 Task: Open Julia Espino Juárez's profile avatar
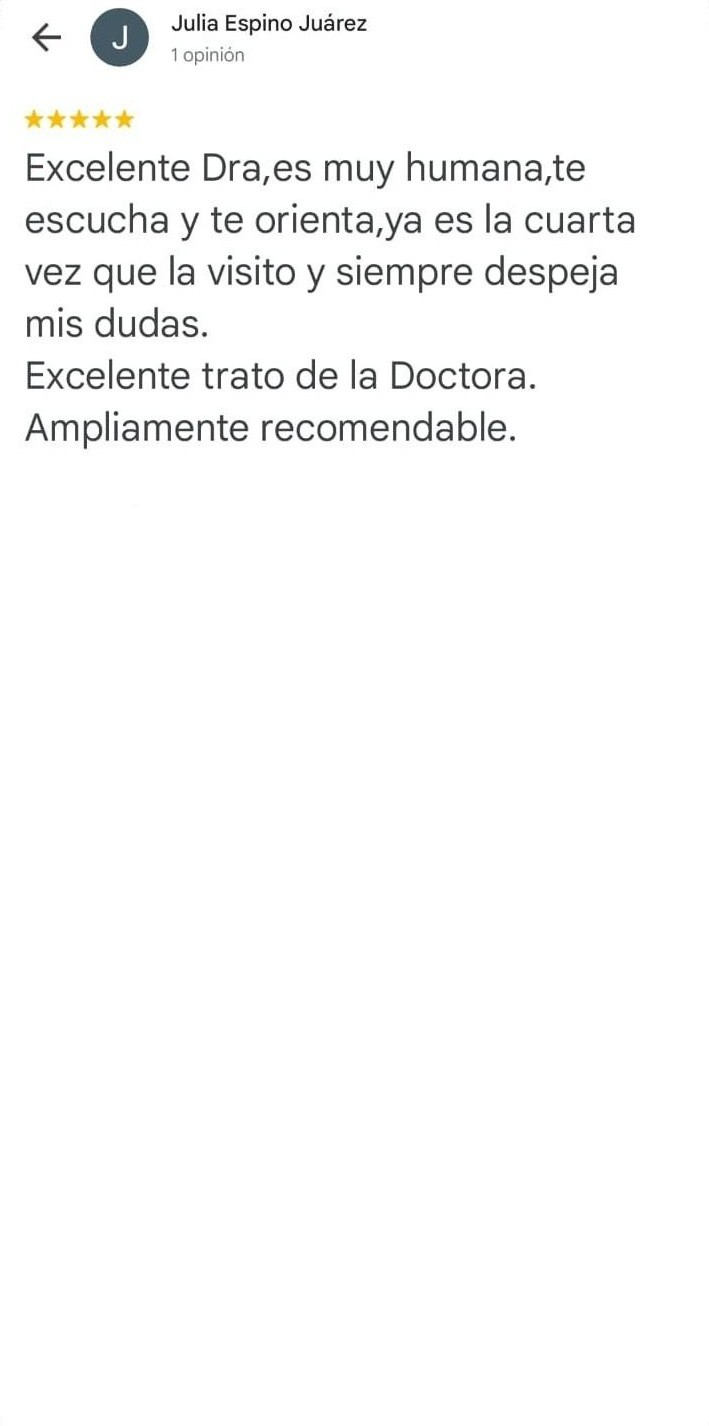119,39
